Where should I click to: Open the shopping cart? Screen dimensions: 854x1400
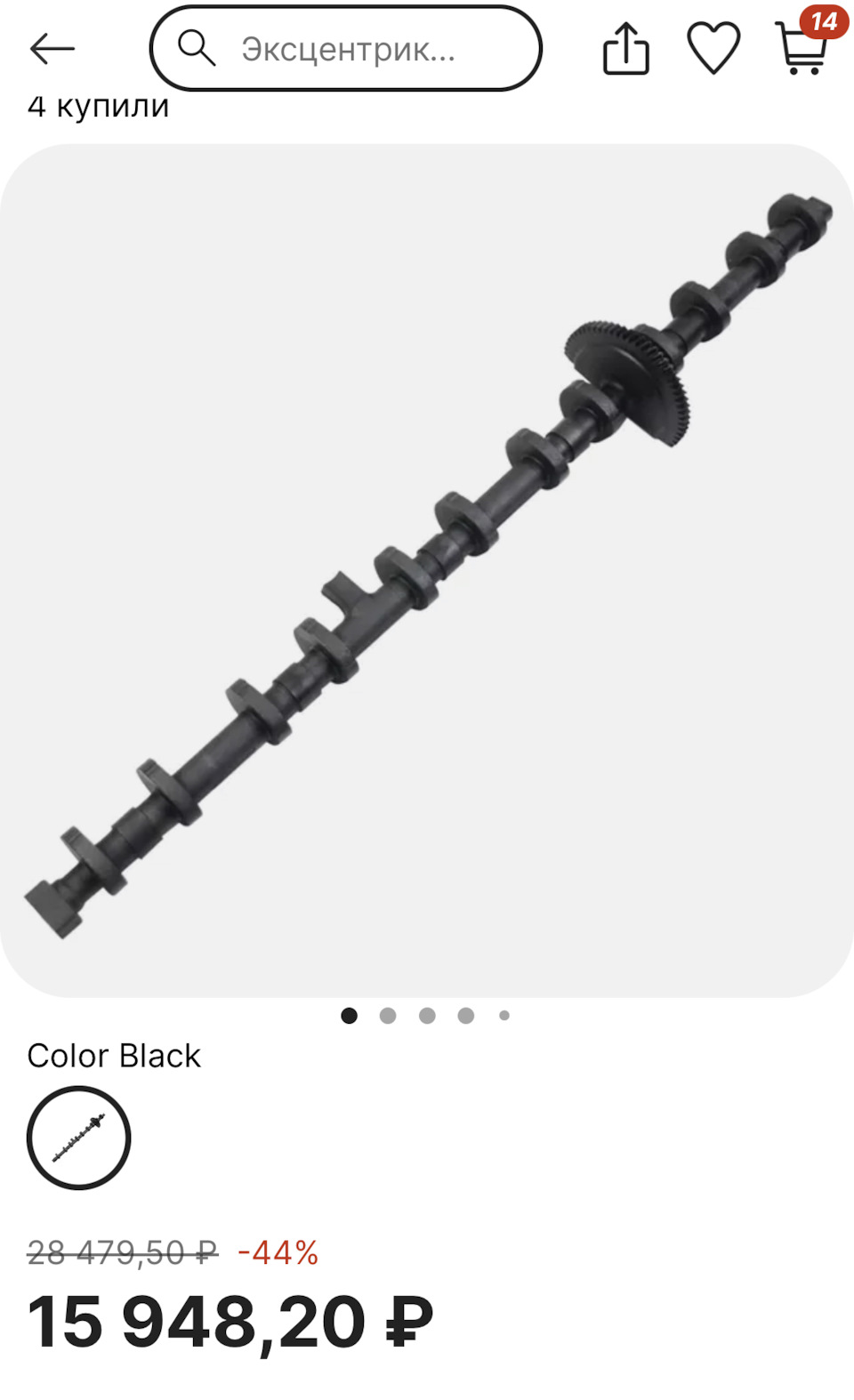[x=803, y=49]
